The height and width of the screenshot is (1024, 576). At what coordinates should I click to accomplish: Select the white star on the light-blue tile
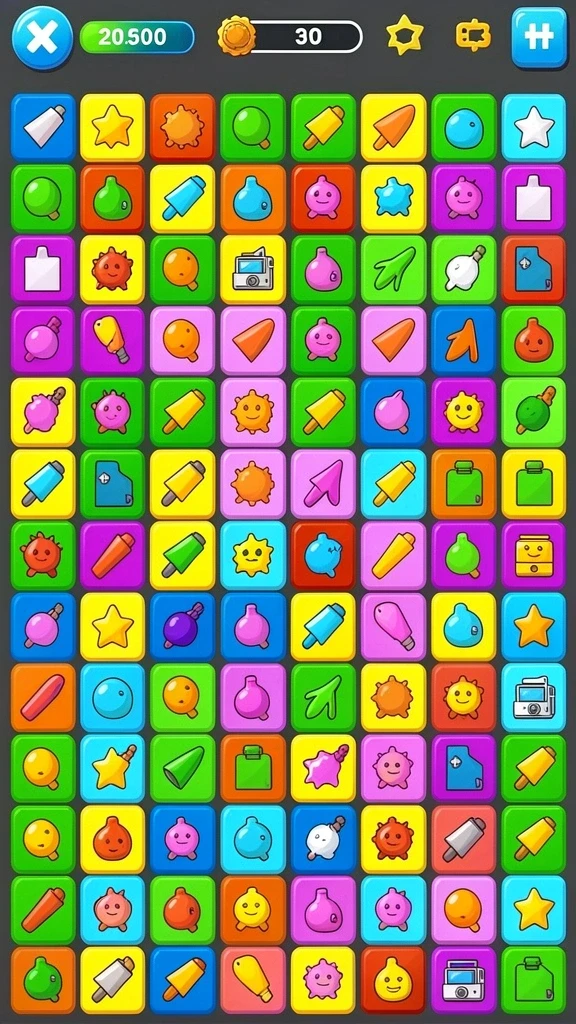coord(534,127)
